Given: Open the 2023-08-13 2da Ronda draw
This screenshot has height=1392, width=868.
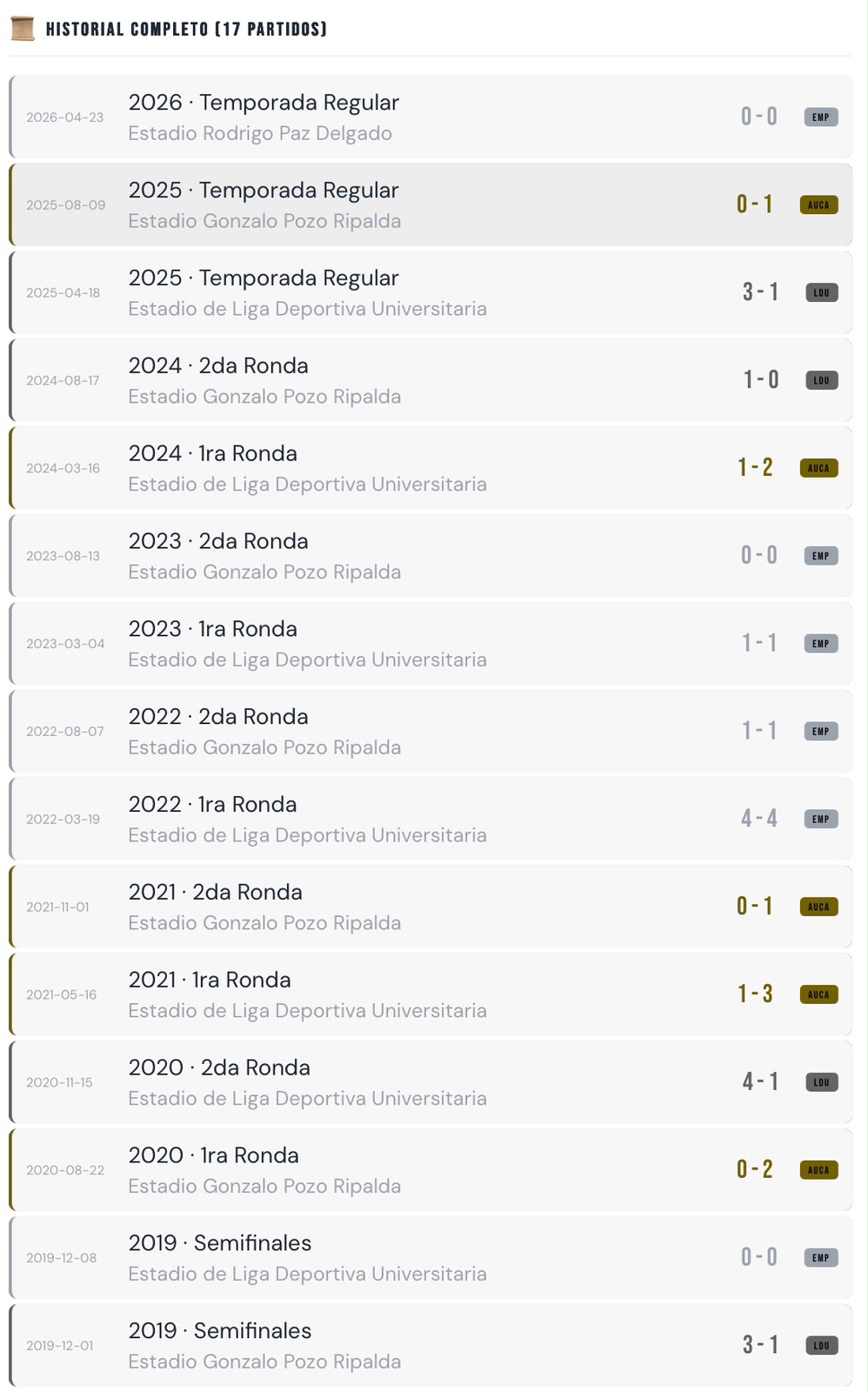Looking at the screenshot, I should (431, 556).
